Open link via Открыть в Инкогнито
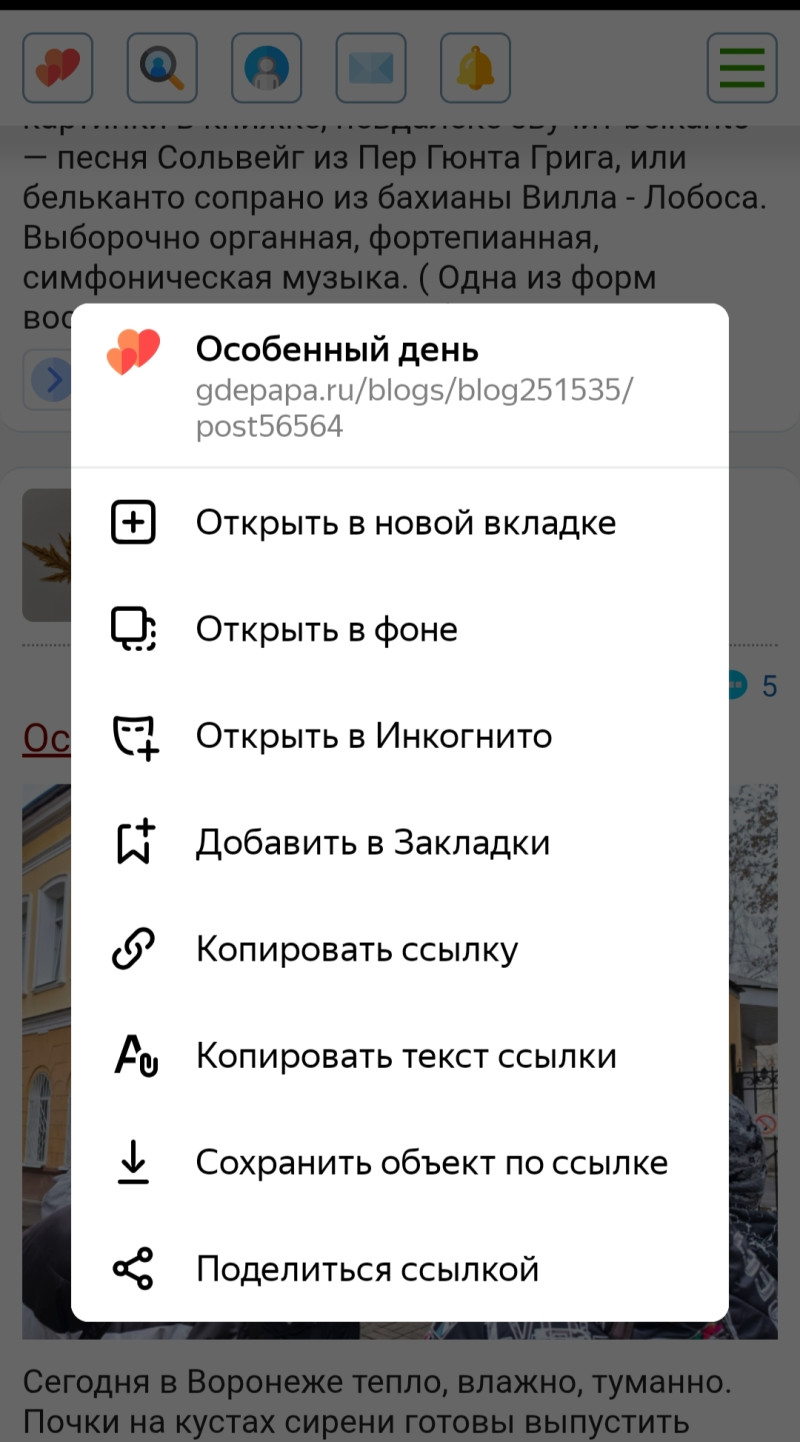Image resolution: width=800 pixels, height=1442 pixels. (373, 737)
